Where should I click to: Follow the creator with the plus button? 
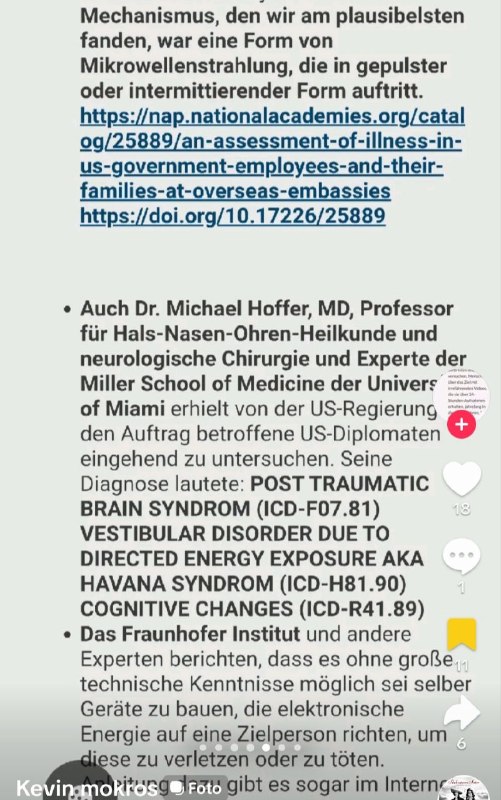coord(461,424)
